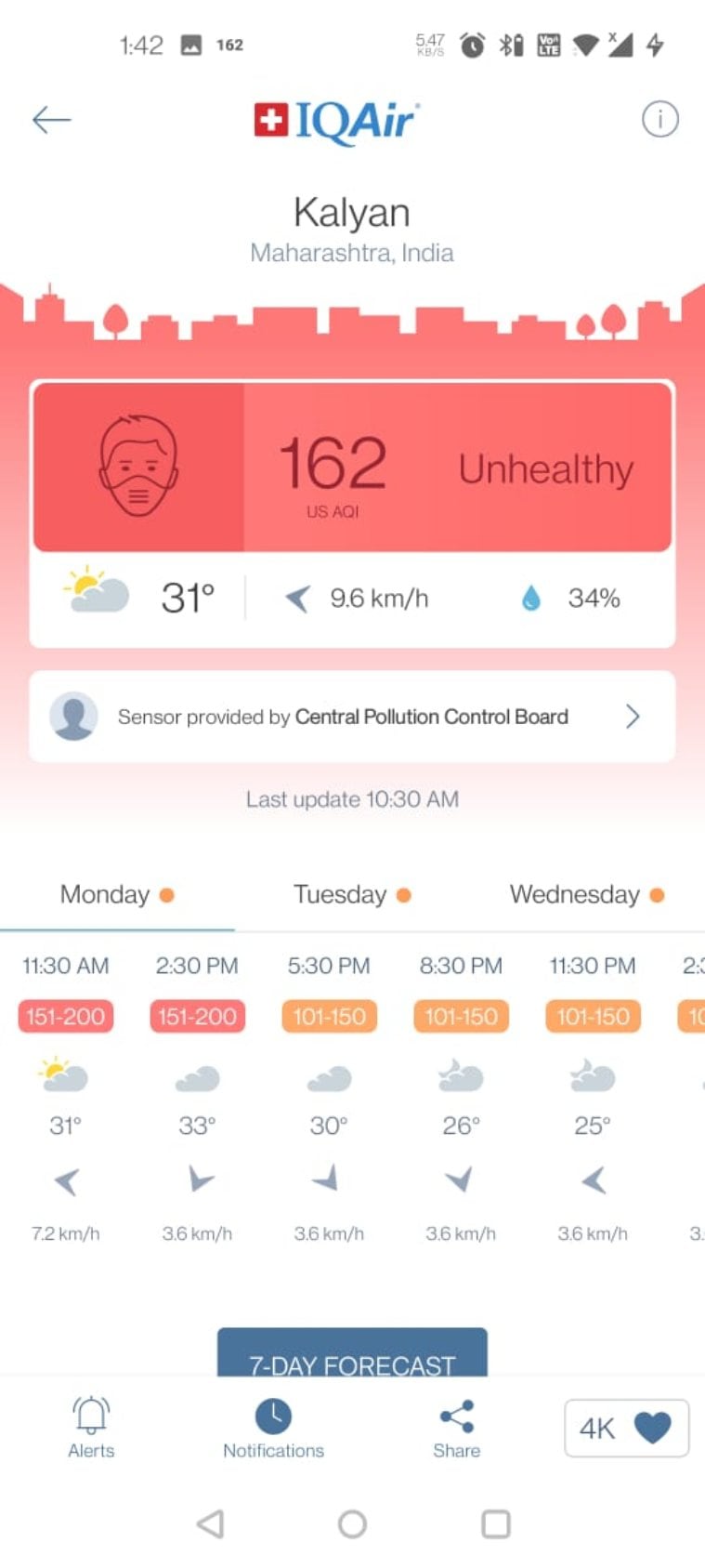This screenshot has width=705, height=1568.
Task: Go back using the top-left arrow
Action: click(51, 120)
